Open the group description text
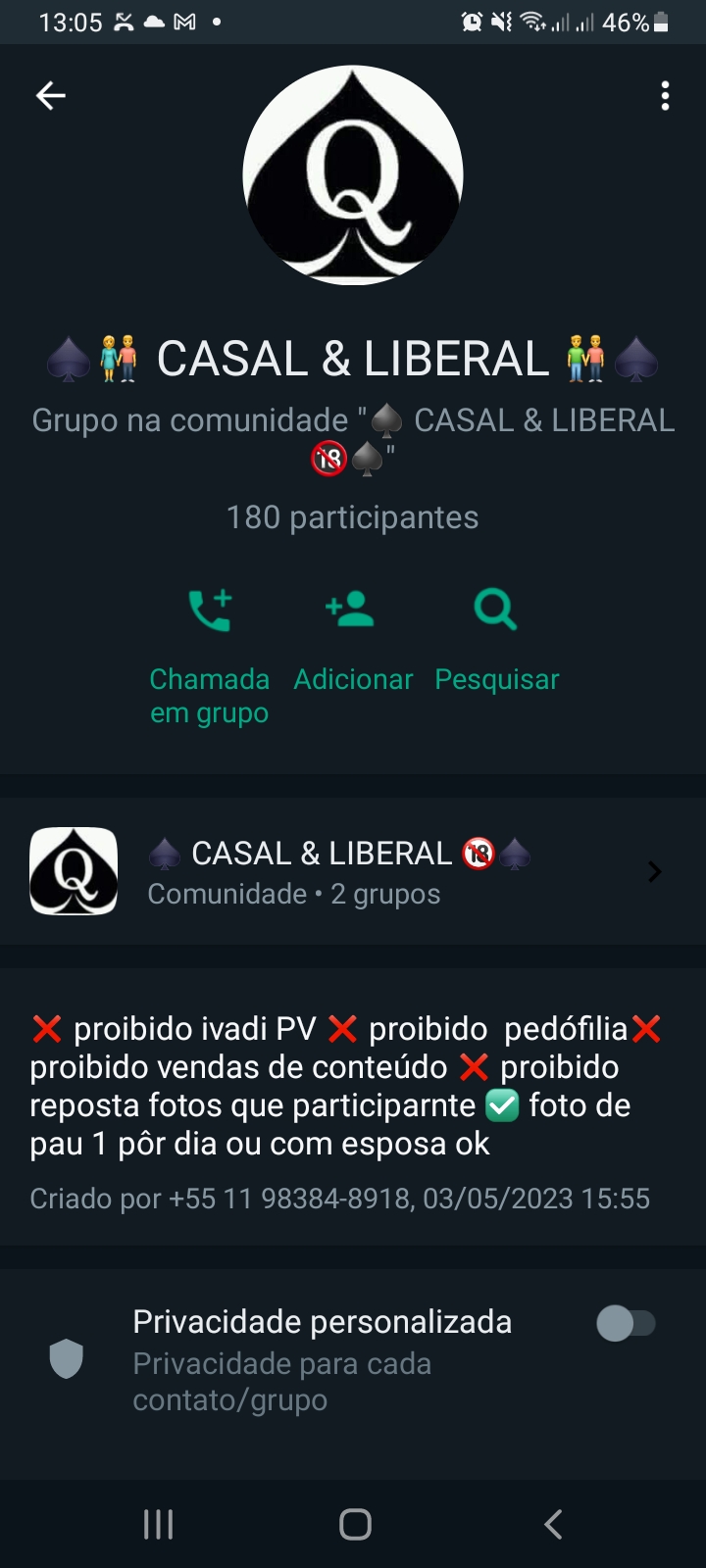Viewport: 706px width, 1568px height. (346, 1086)
